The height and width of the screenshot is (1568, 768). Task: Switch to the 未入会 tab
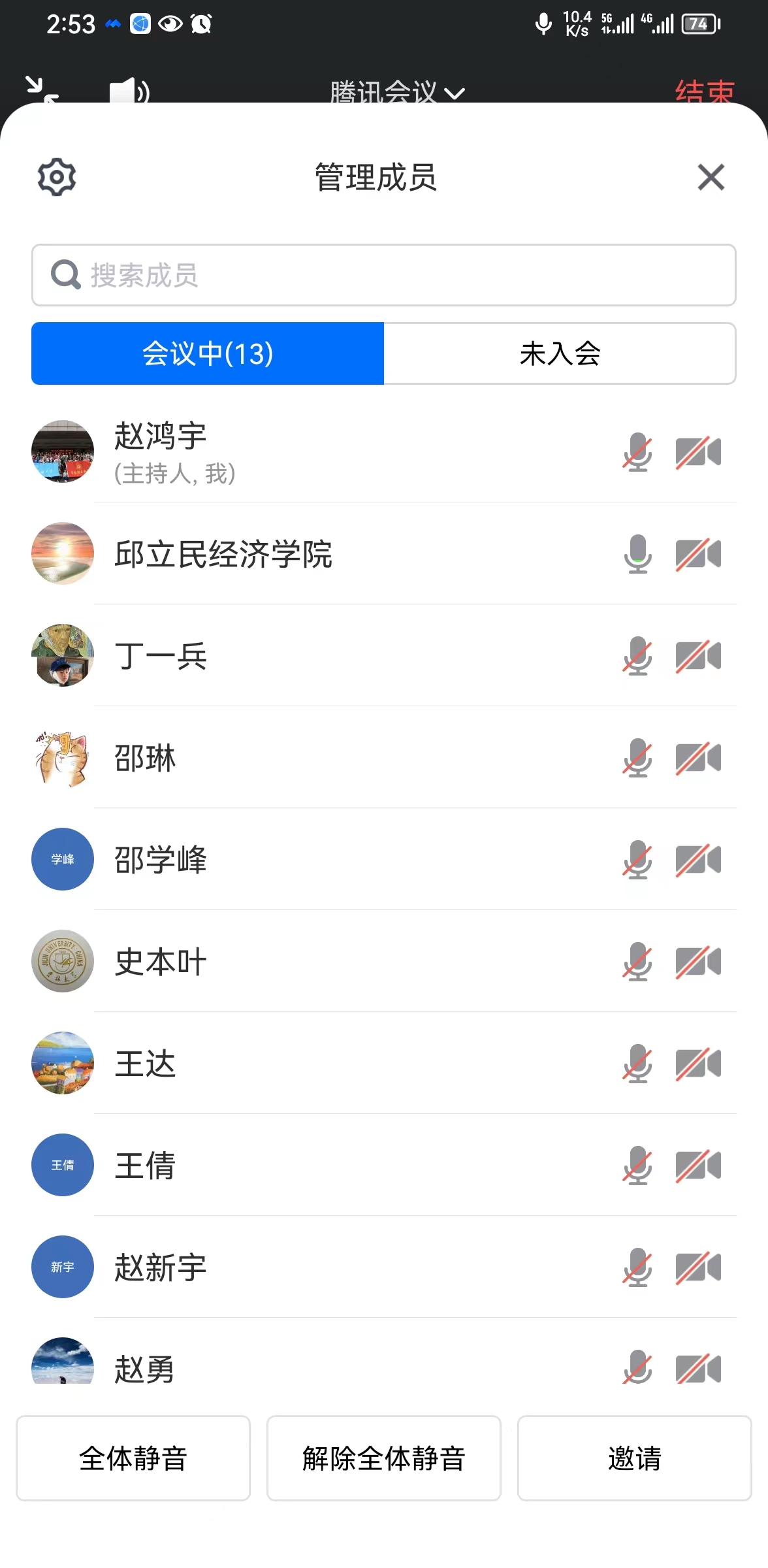560,353
